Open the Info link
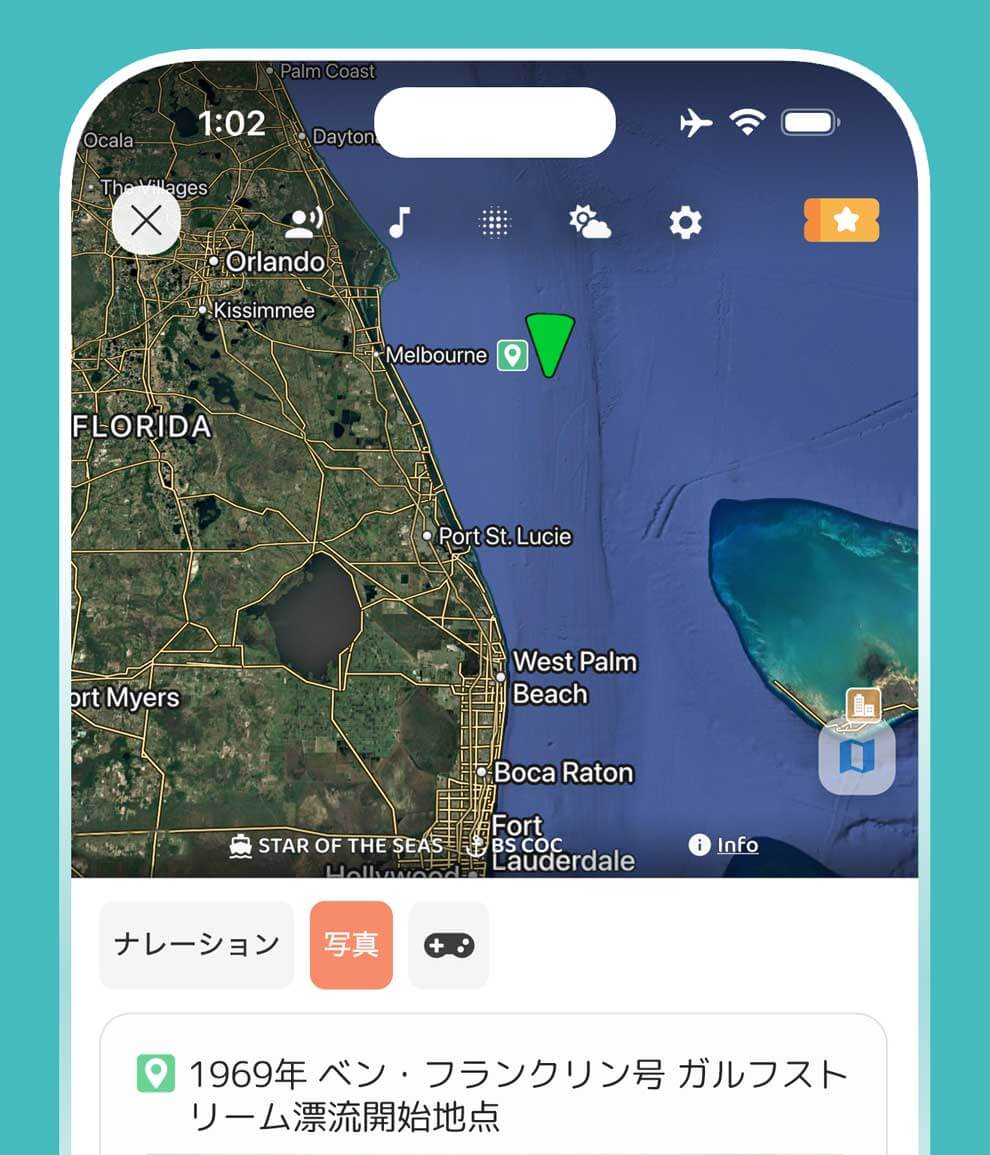The image size is (990, 1155). point(737,845)
